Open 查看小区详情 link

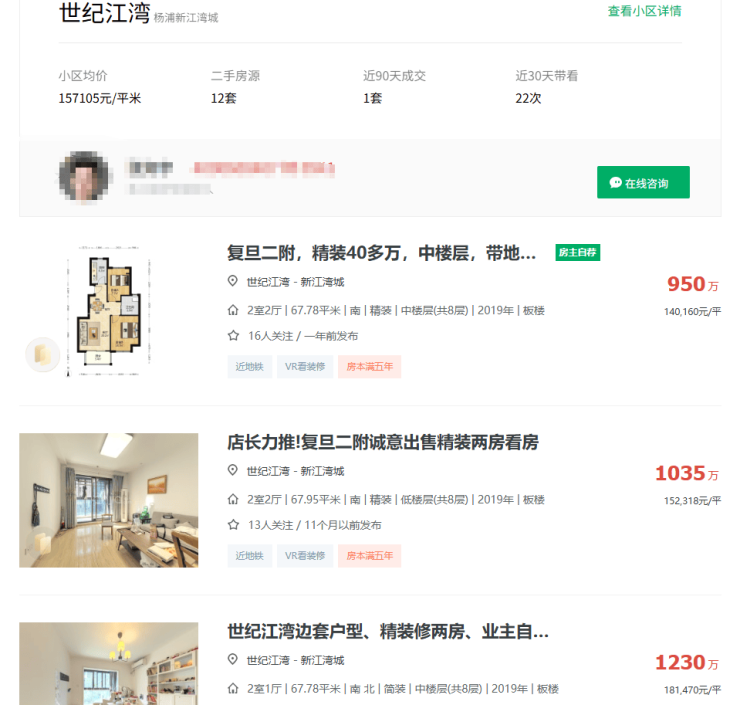(x=645, y=11)
